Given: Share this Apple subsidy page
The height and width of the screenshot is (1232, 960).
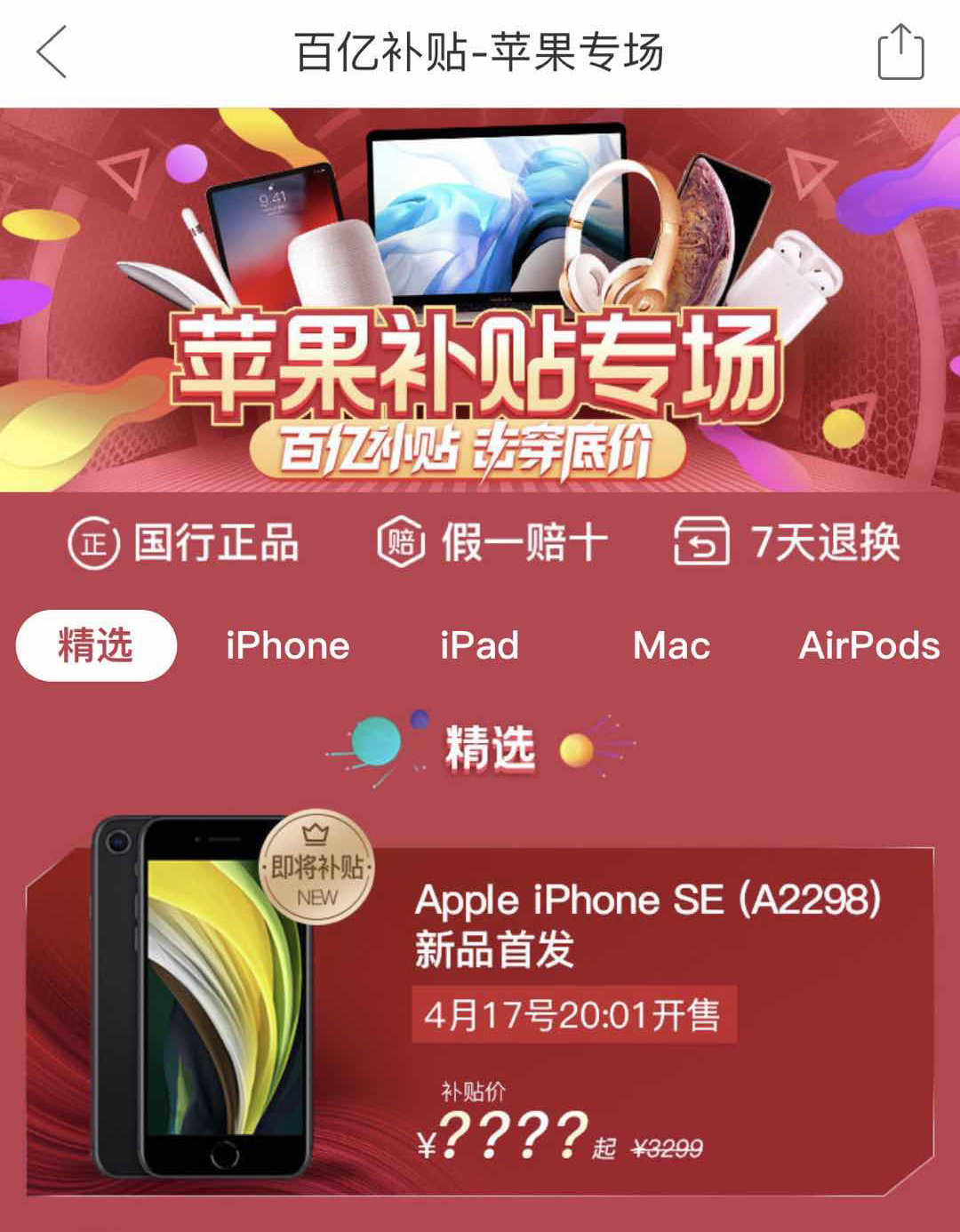Looking at the screenshot, I should [900, 52].
